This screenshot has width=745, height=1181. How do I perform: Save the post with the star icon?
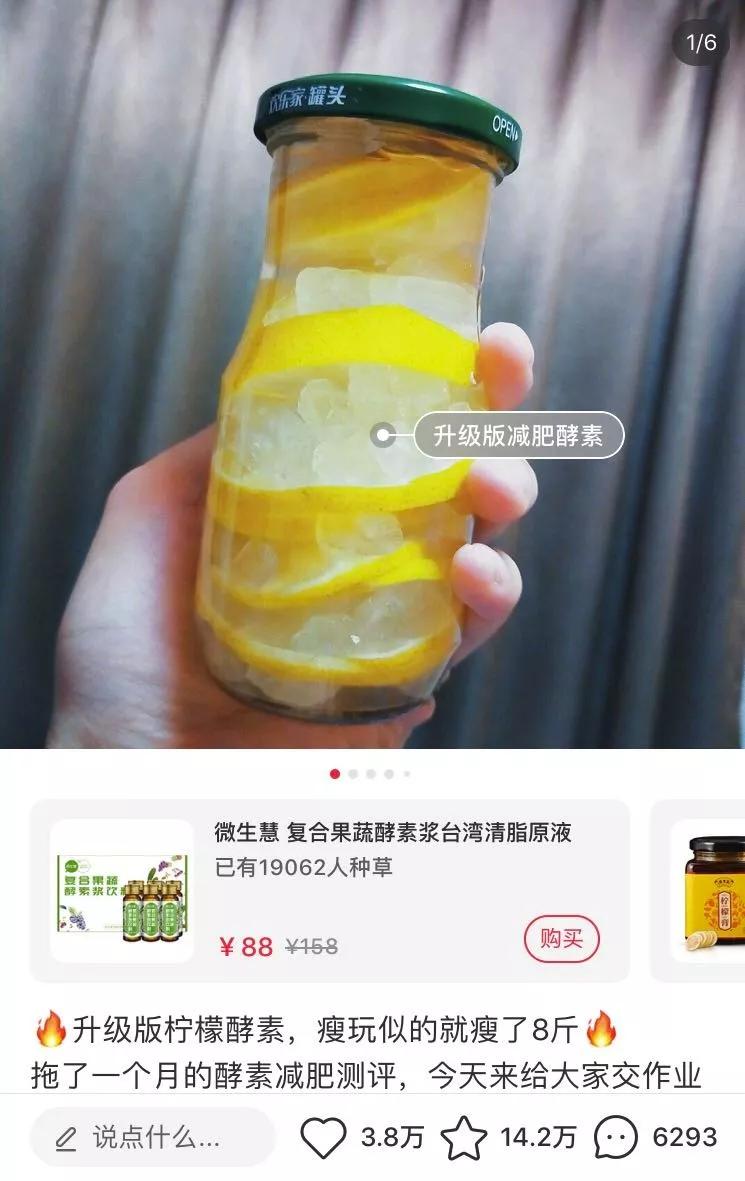[465, 1138]
